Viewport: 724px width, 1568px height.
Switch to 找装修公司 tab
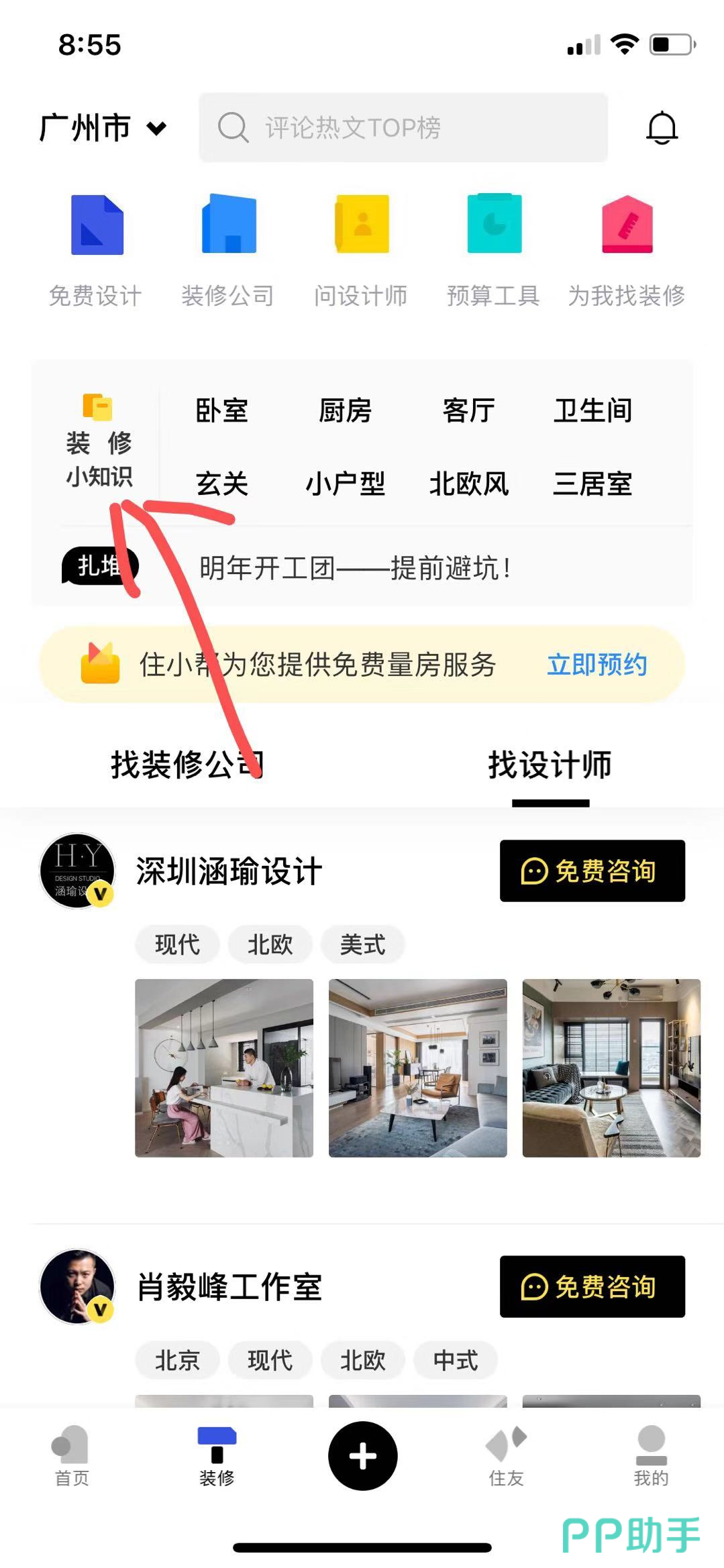click(x=187, y=765)
